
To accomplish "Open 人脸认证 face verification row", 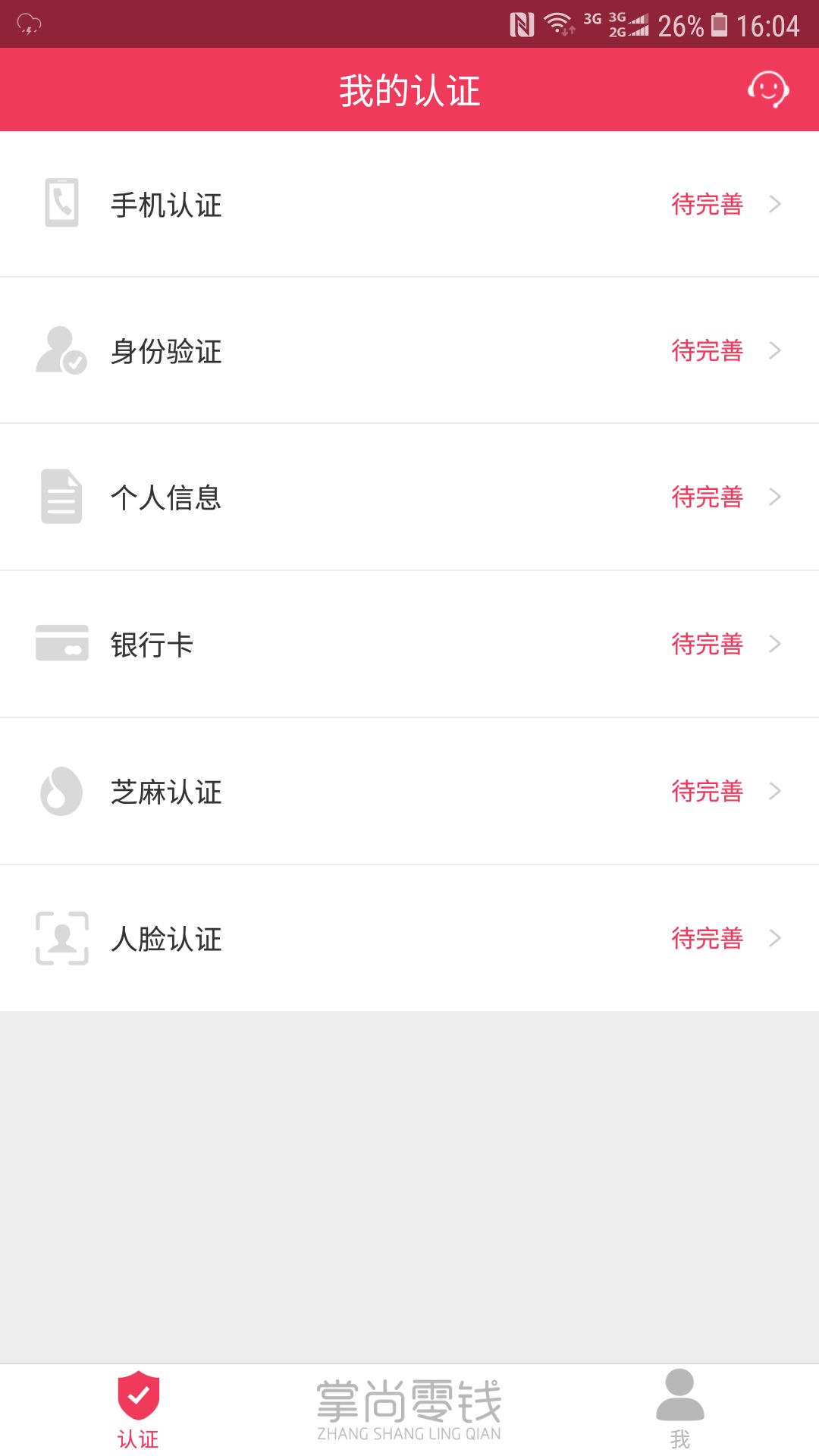I will (409, 938).
